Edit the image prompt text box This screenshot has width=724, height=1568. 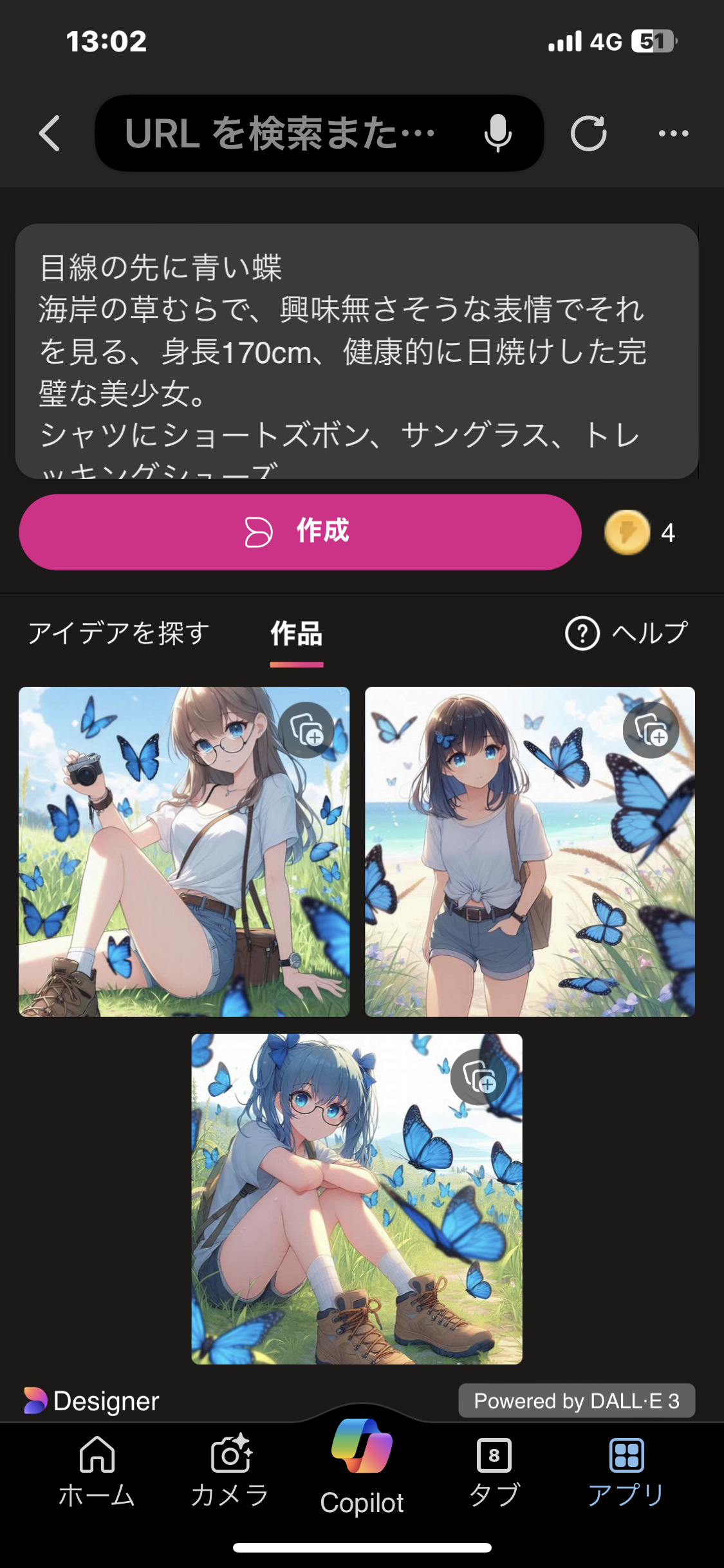coord(357,351)
